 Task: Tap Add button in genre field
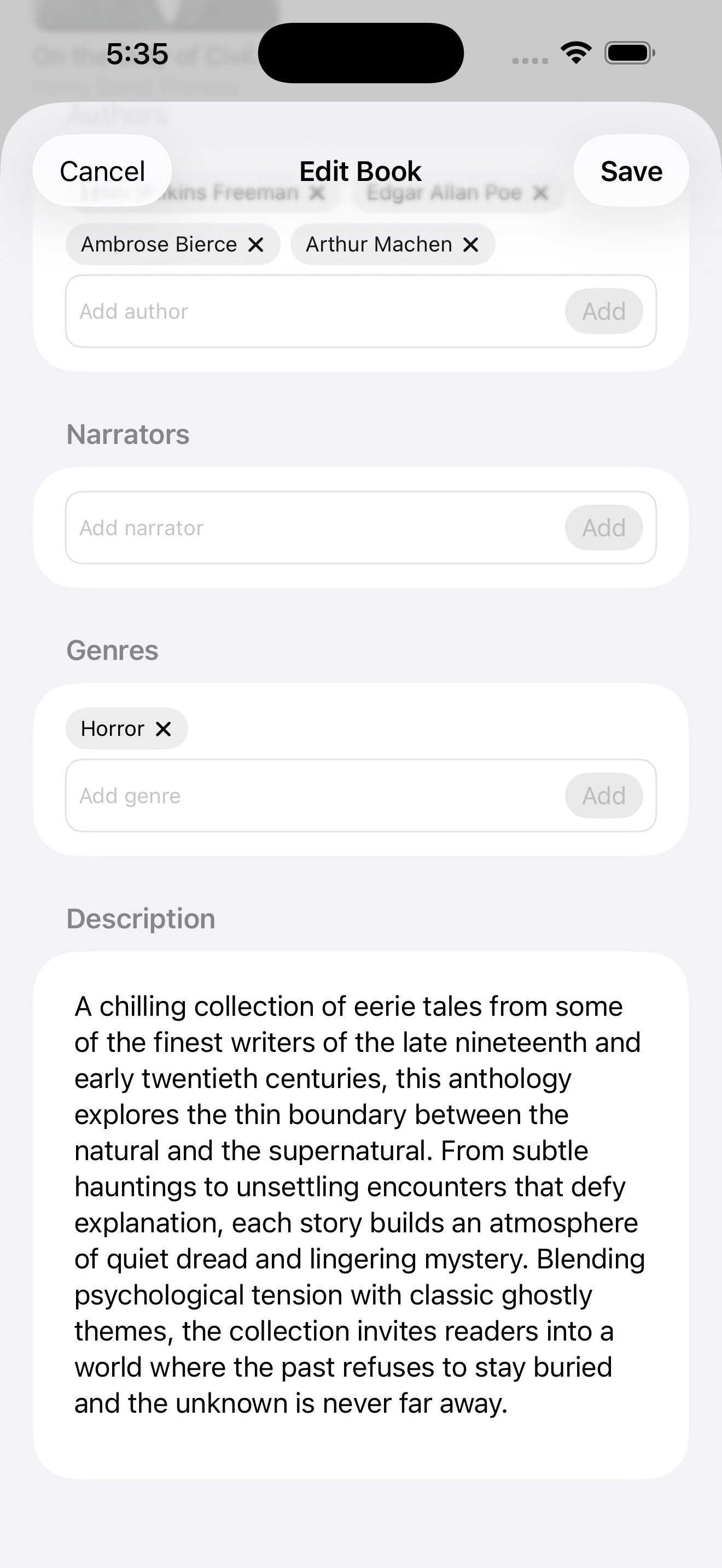pos(603,795)
